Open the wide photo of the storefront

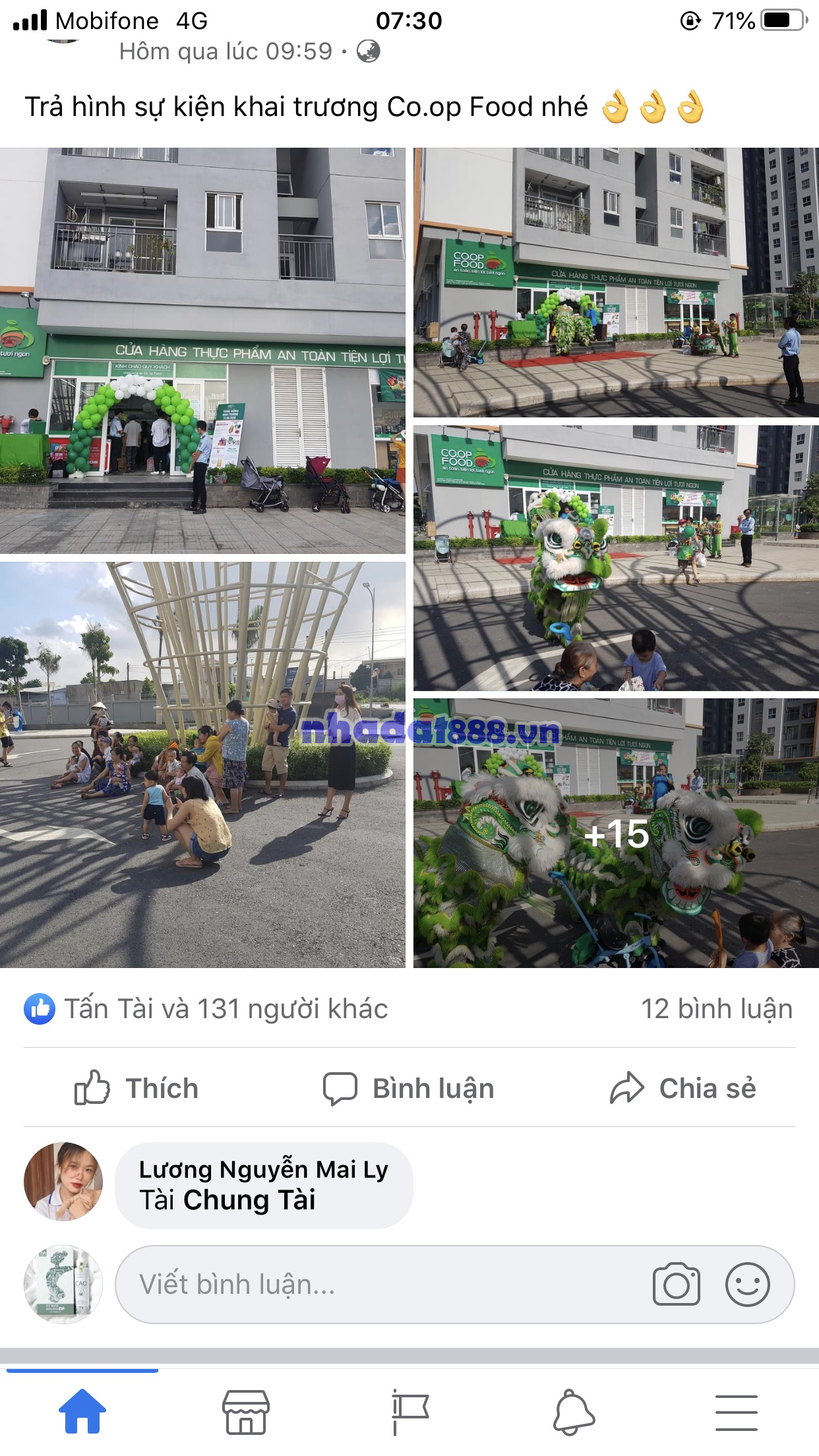coord(616,282)
